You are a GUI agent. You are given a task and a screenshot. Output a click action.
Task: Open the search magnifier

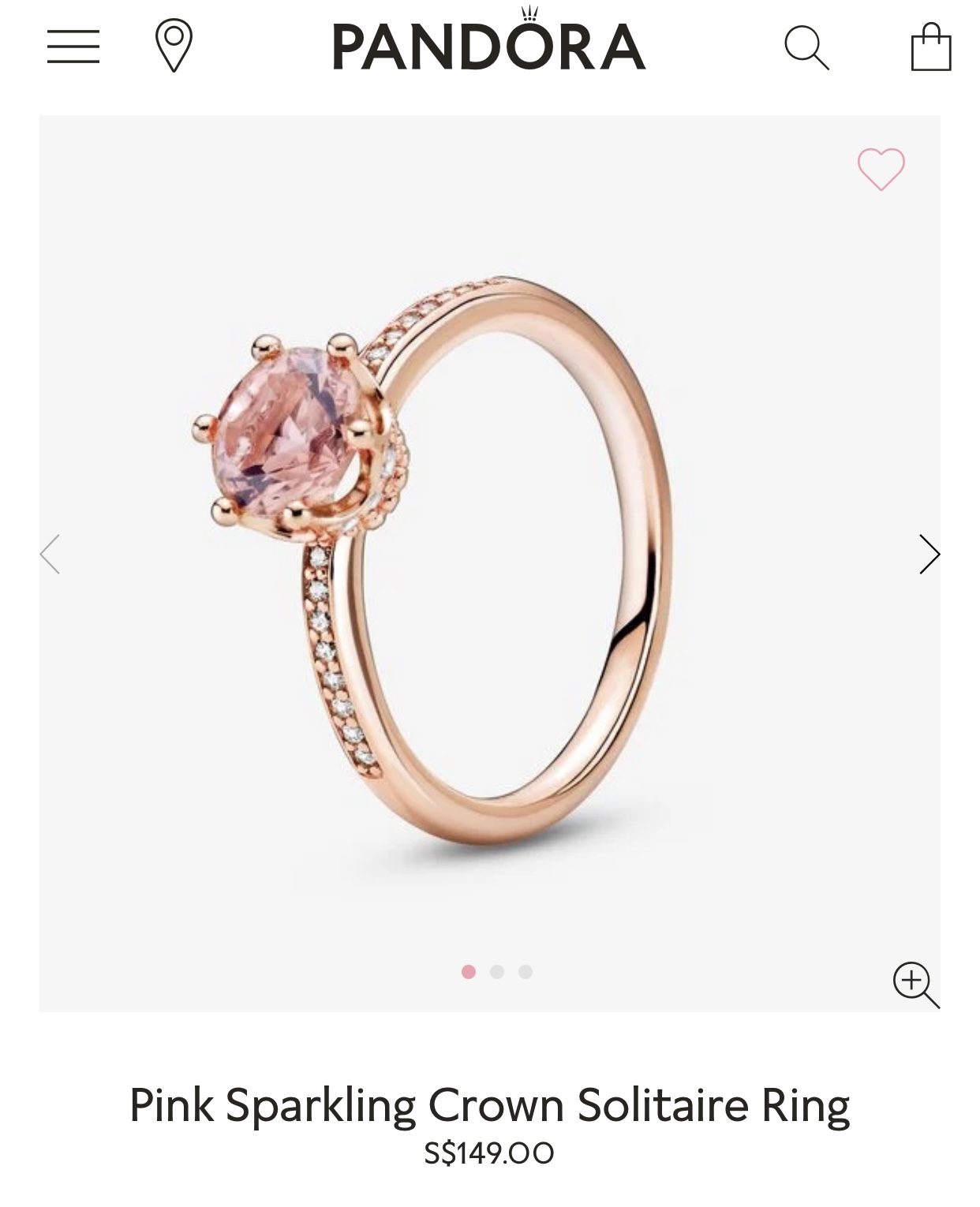point(806,47)
